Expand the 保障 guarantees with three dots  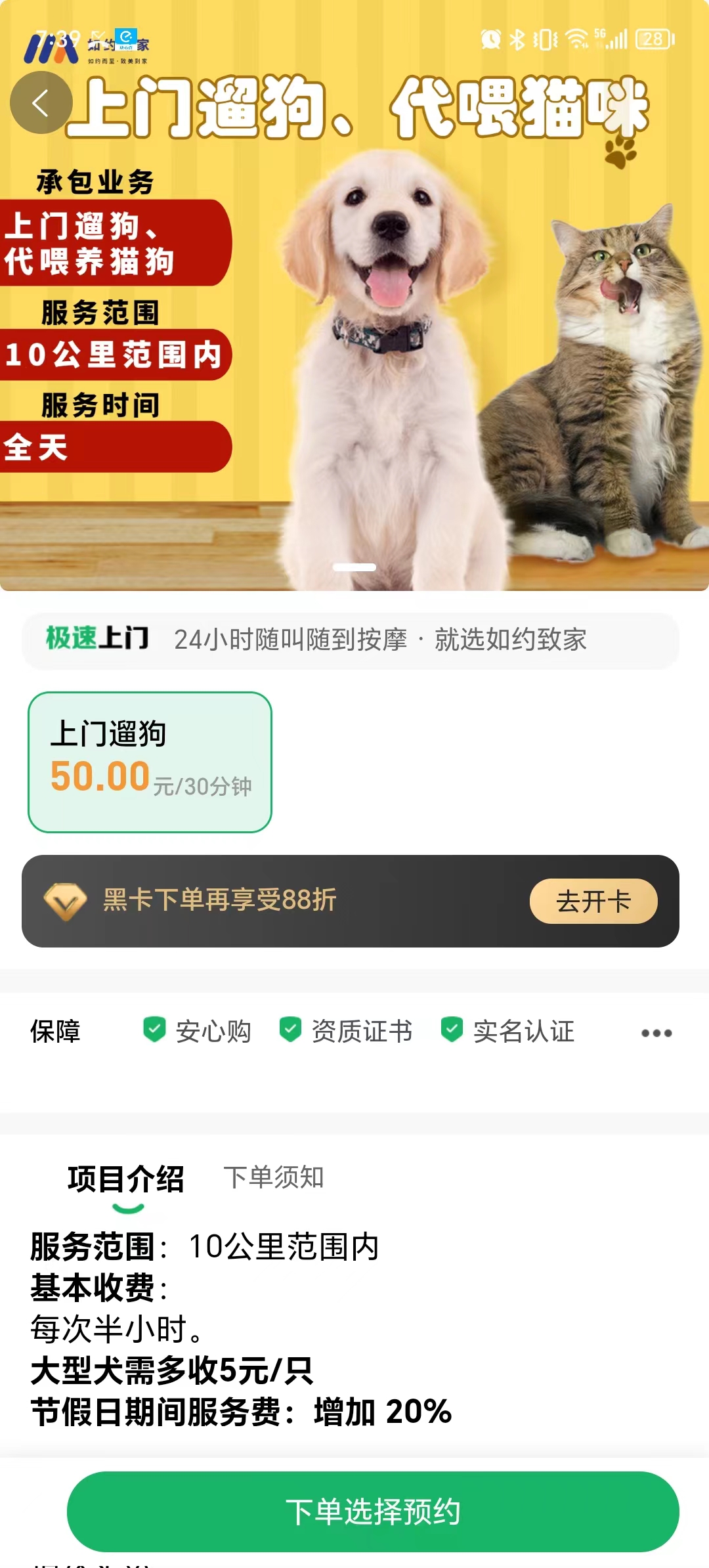pyautogui.click(x=656, y=1033)
